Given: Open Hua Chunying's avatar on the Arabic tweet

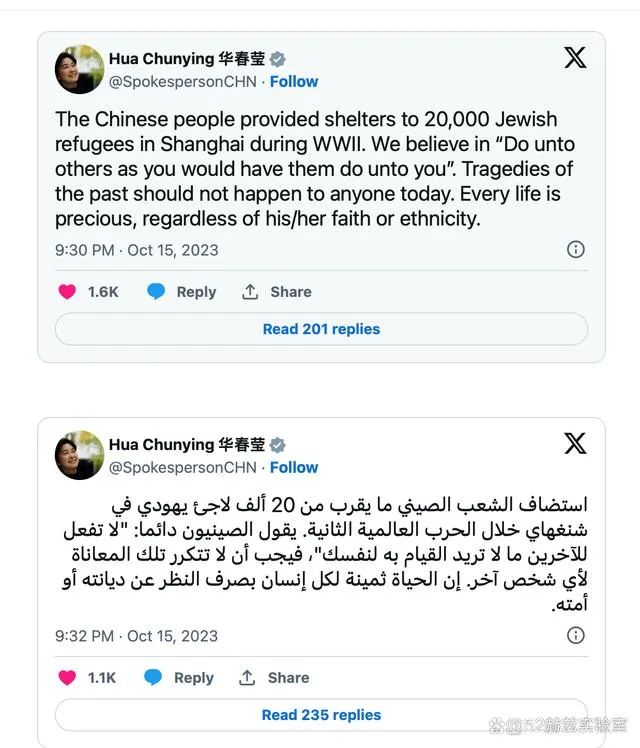Looking at the screenshot, I should point(79,455).
